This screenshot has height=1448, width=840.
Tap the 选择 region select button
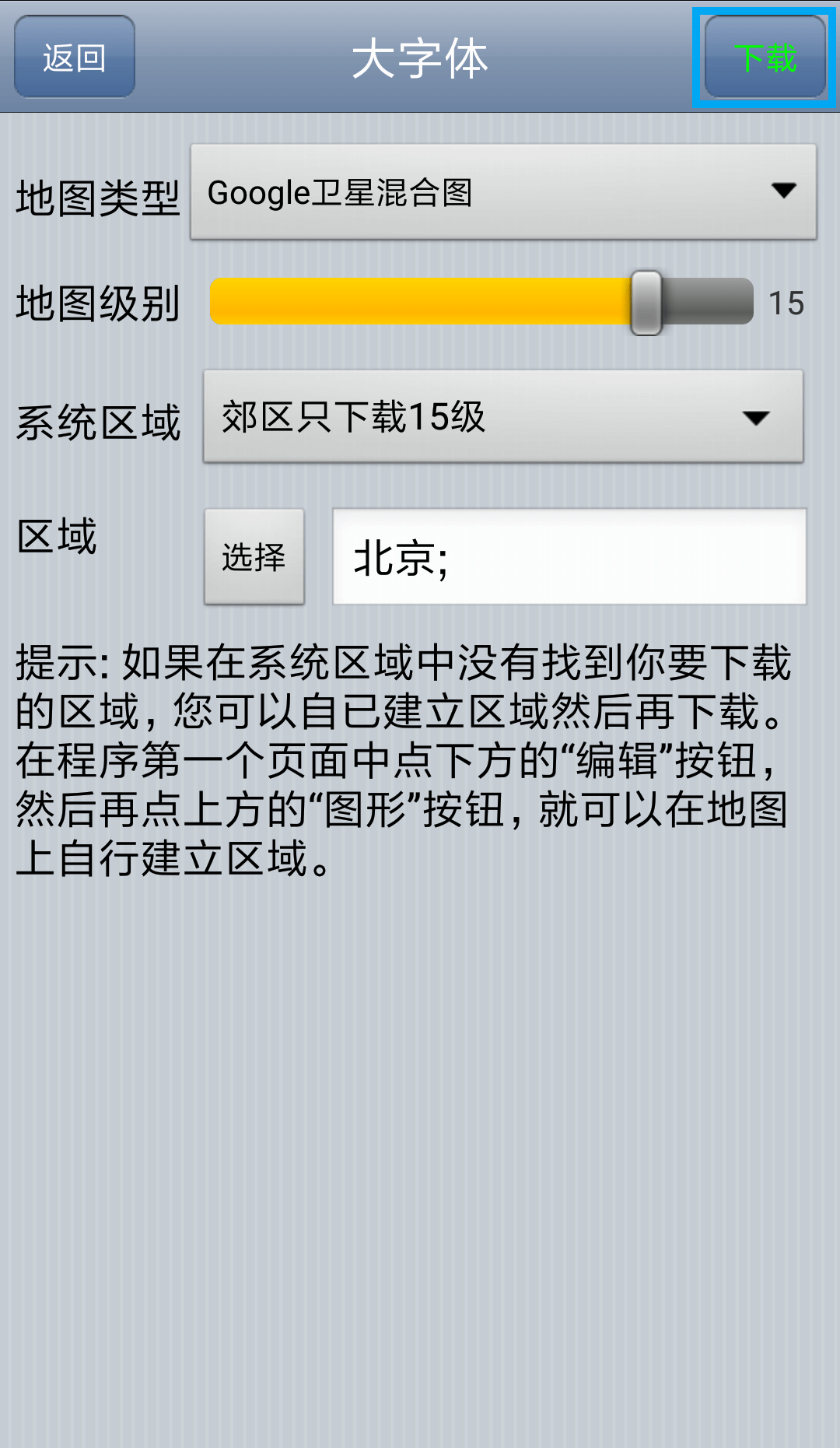[254, 557]
